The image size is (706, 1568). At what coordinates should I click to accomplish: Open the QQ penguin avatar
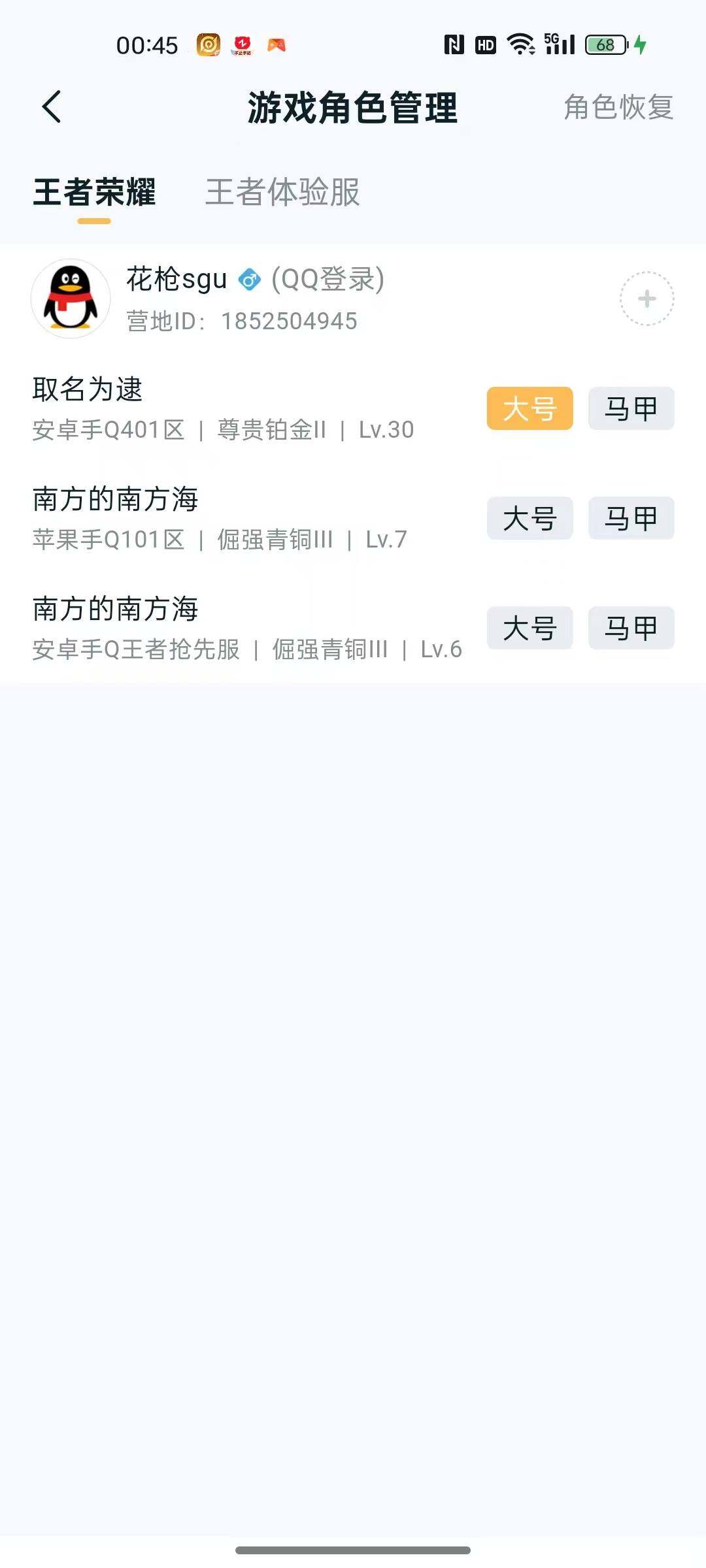point(70,297)
